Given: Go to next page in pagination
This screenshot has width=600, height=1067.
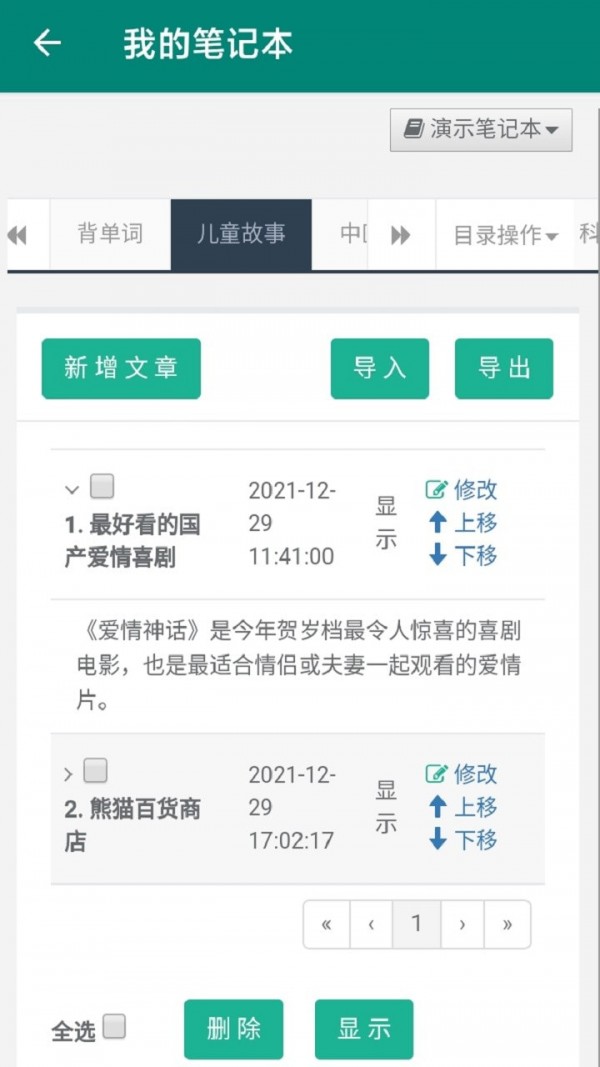Looking at the screenshot, I should [x=462, y=925].
